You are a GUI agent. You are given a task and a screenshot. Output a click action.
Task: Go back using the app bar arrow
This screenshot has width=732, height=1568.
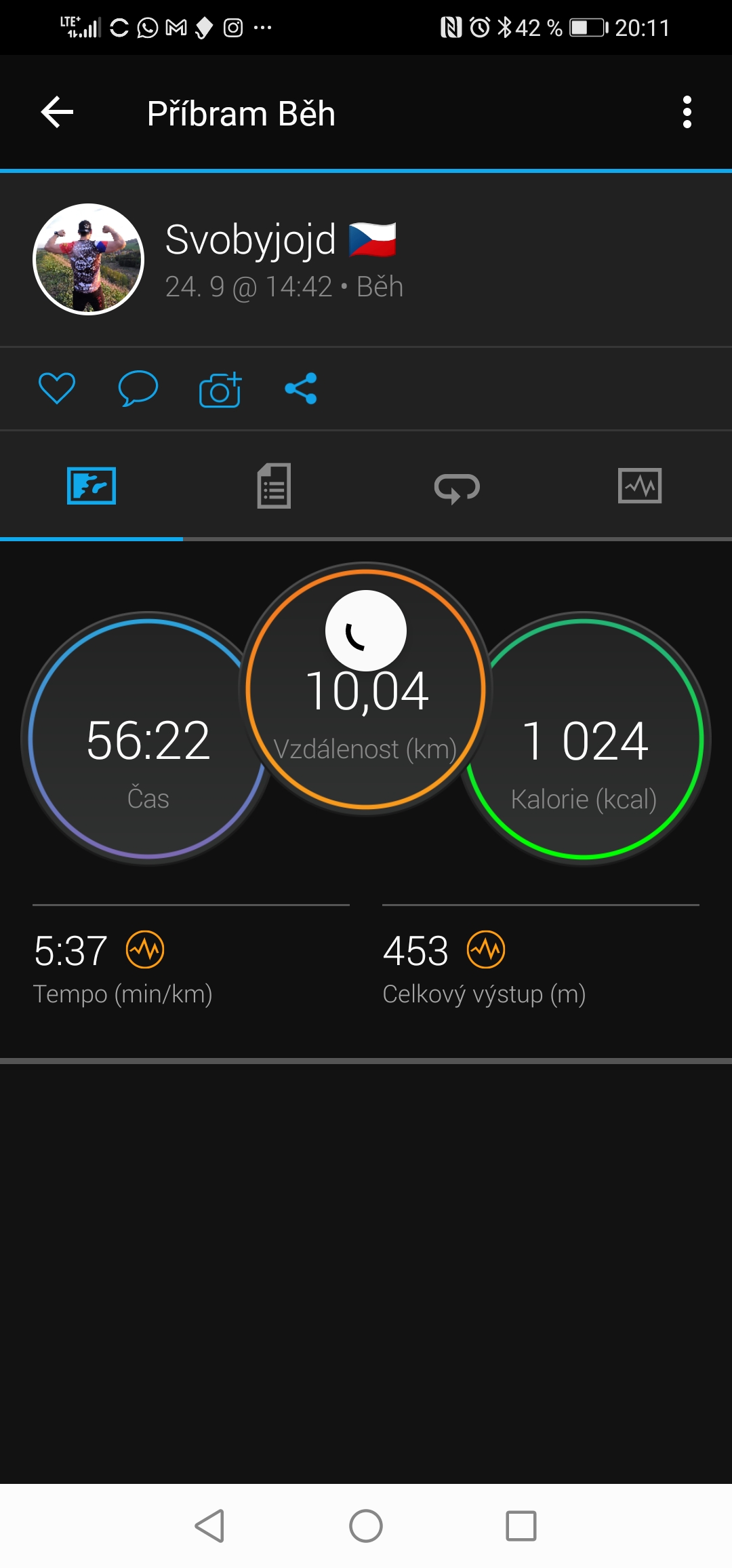coord(57,113)
